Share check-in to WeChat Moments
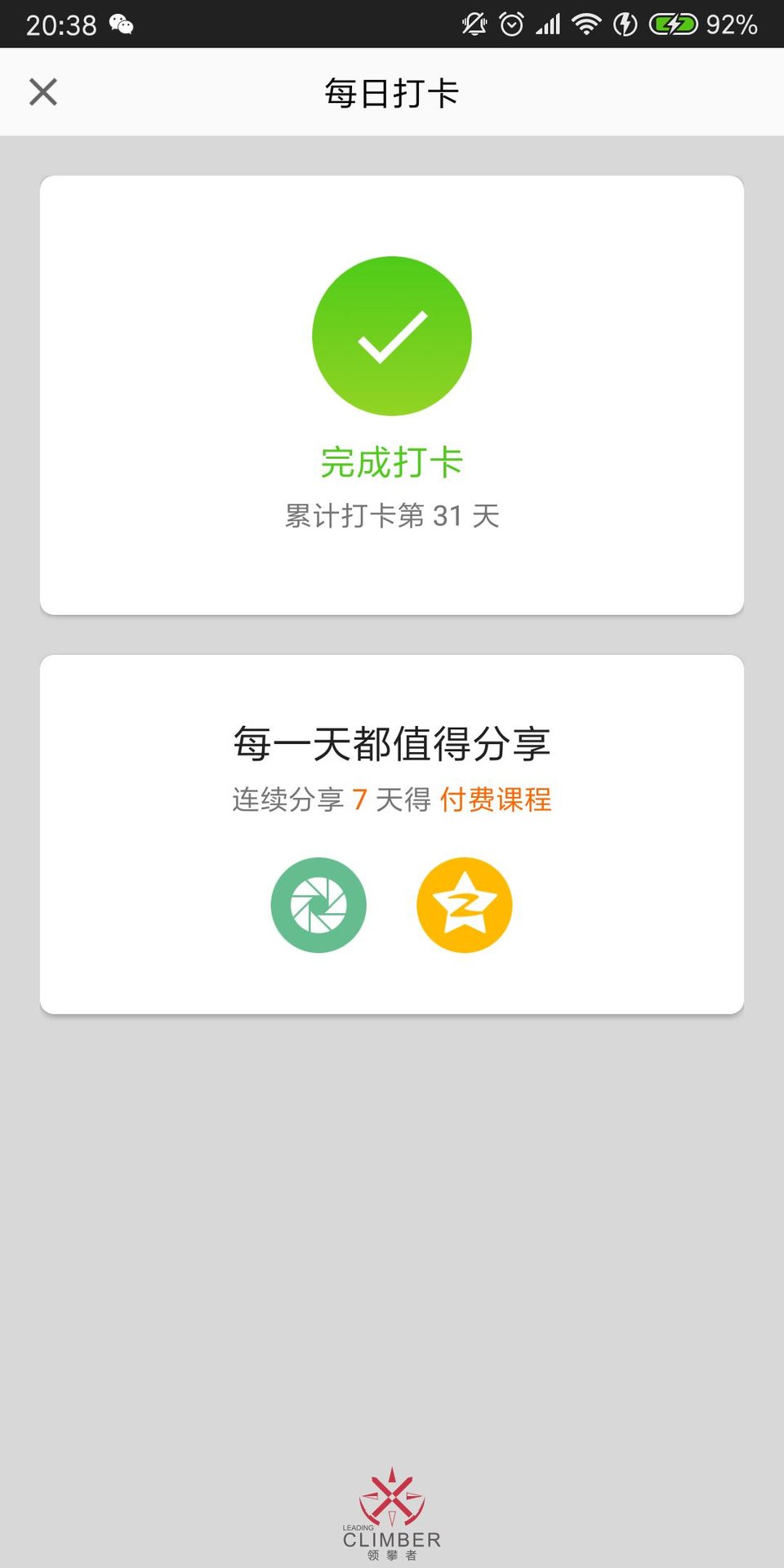 click(318, 905)
